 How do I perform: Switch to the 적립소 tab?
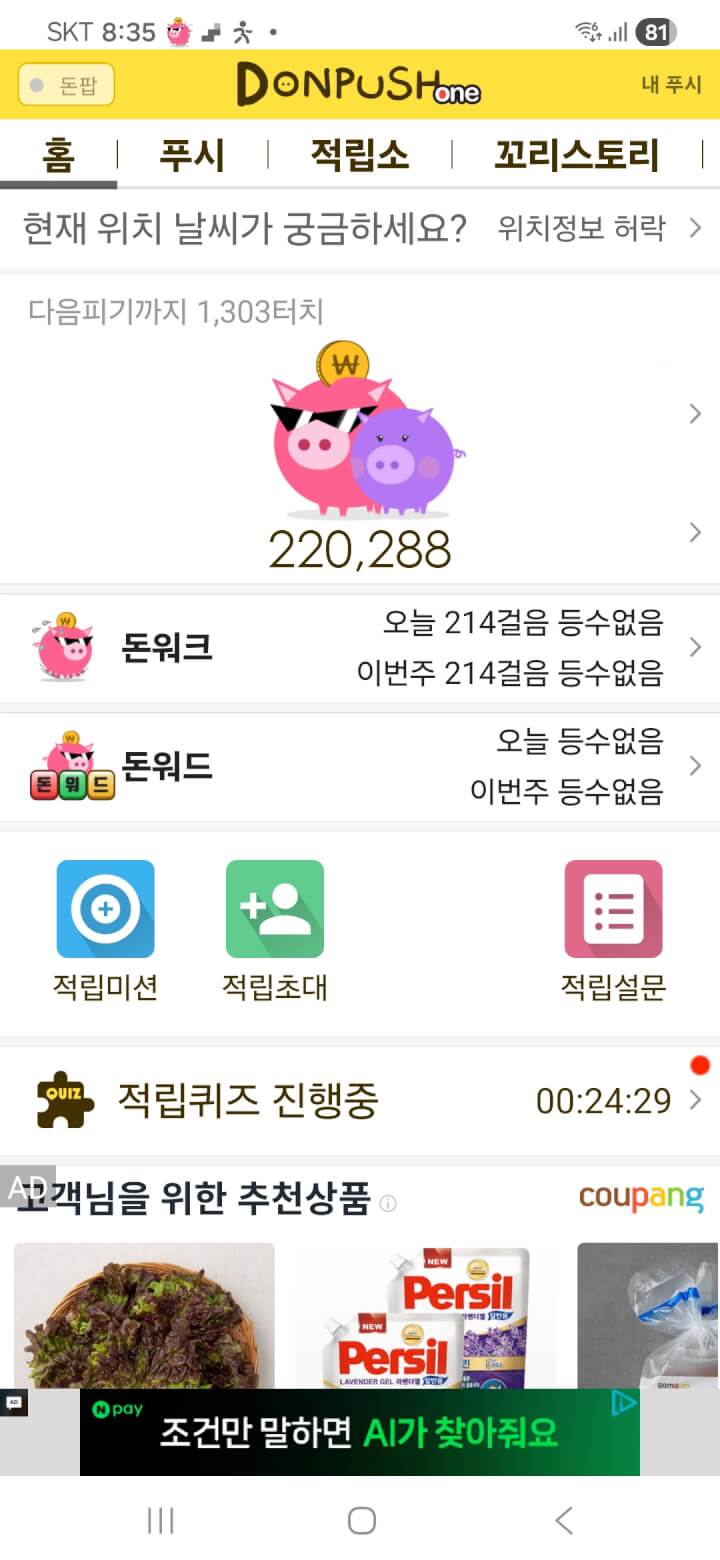[x=359, y=155]
